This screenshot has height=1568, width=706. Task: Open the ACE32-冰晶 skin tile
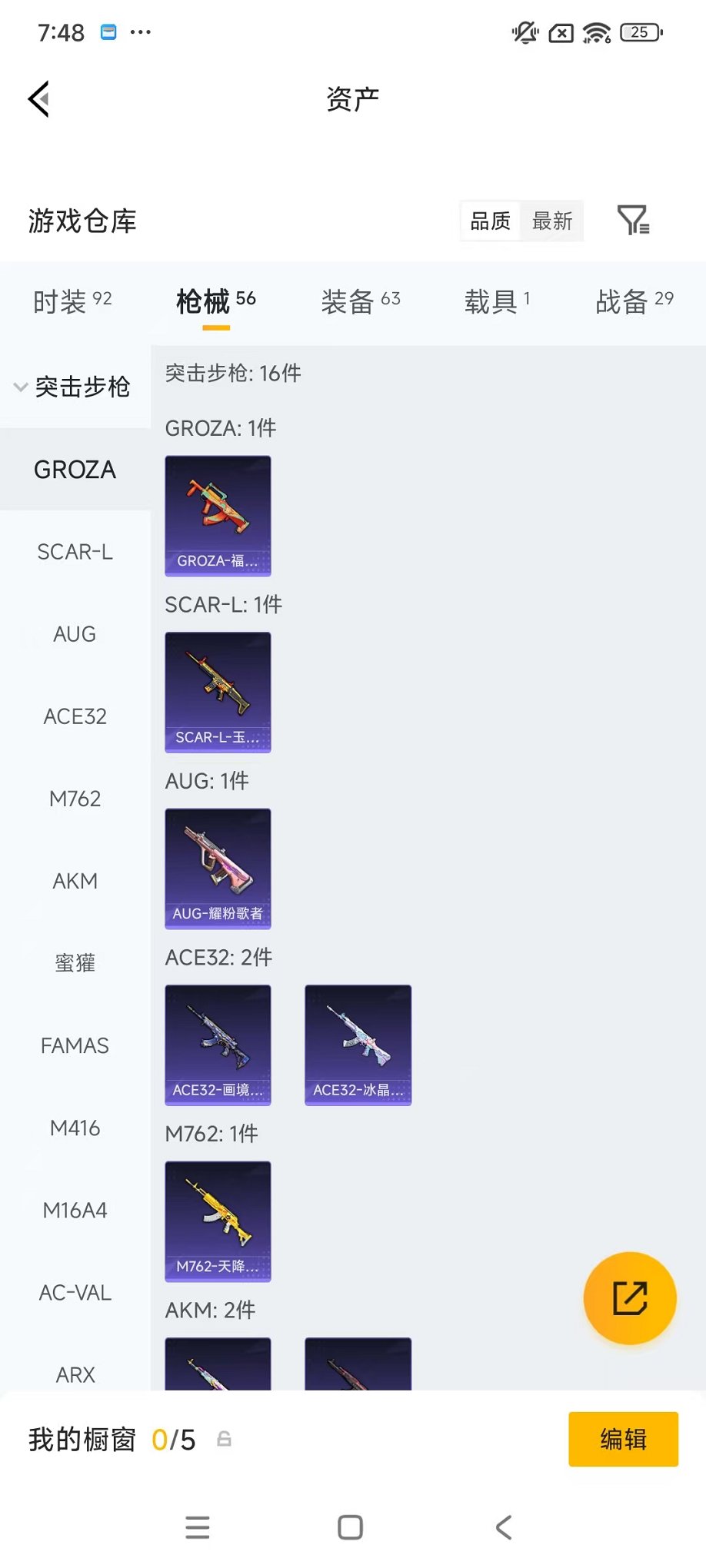[x=358, y=1045]
